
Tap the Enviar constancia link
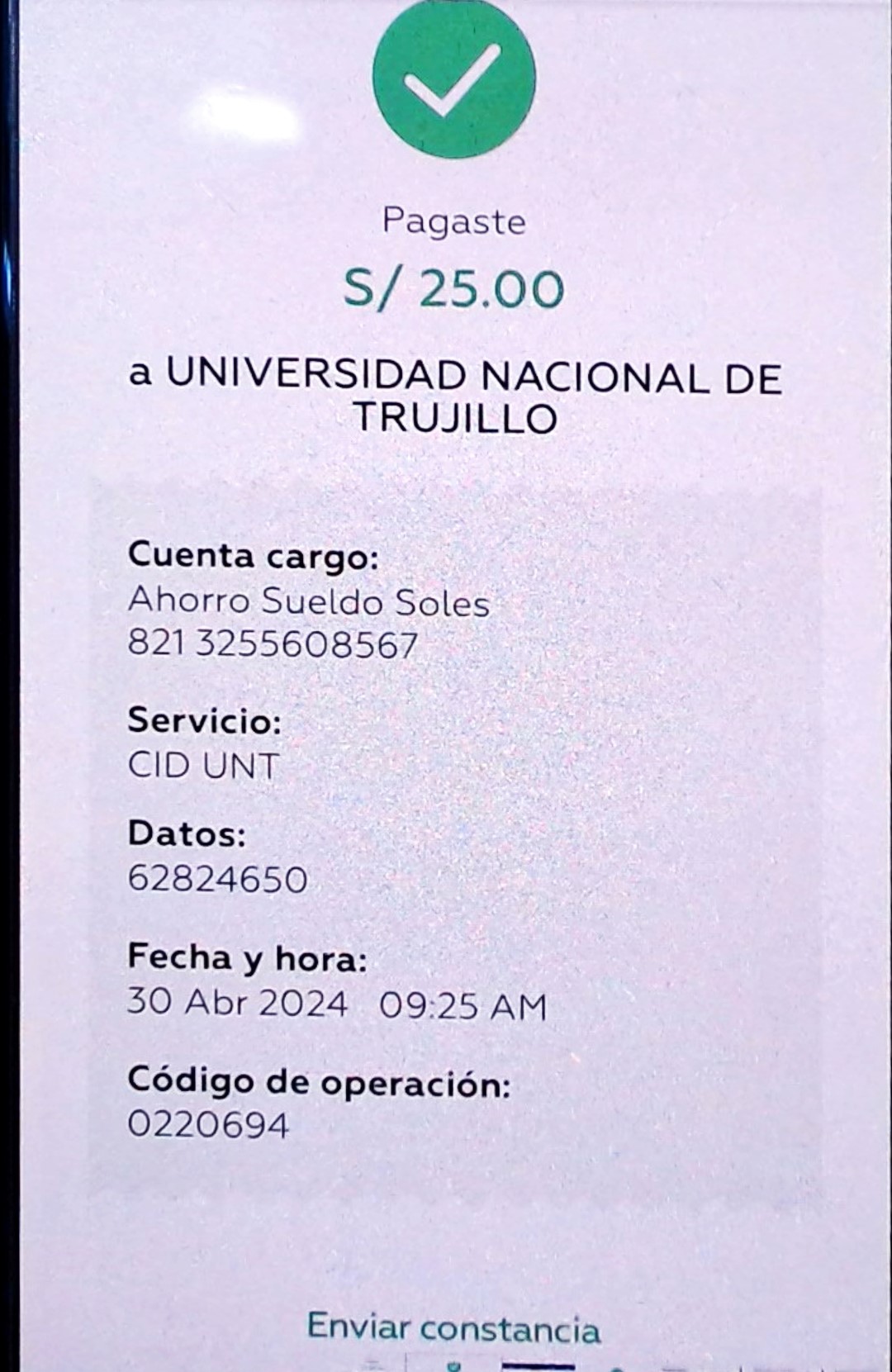tap(453, 1327)
